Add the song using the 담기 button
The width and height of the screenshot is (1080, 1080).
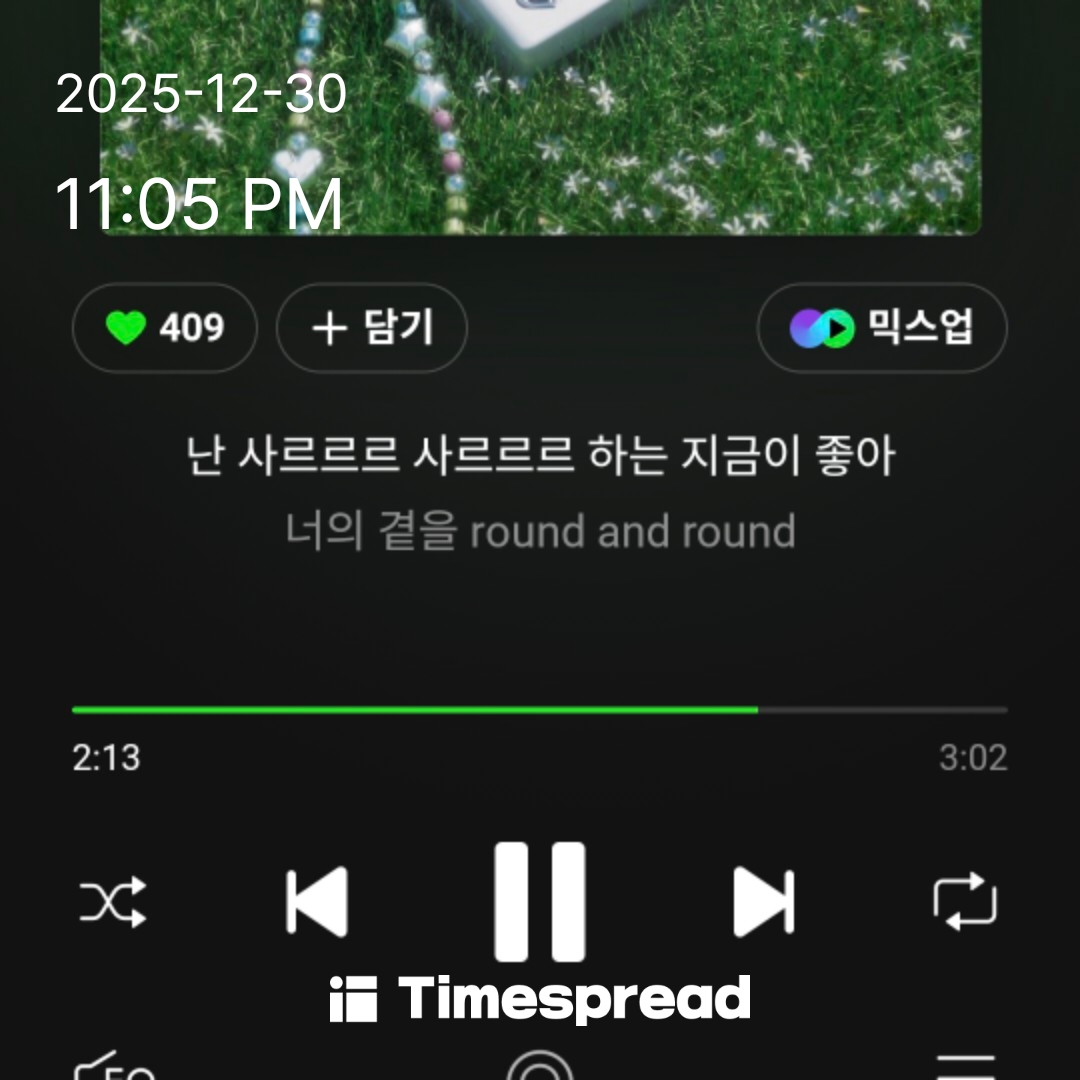click(371, 328)
